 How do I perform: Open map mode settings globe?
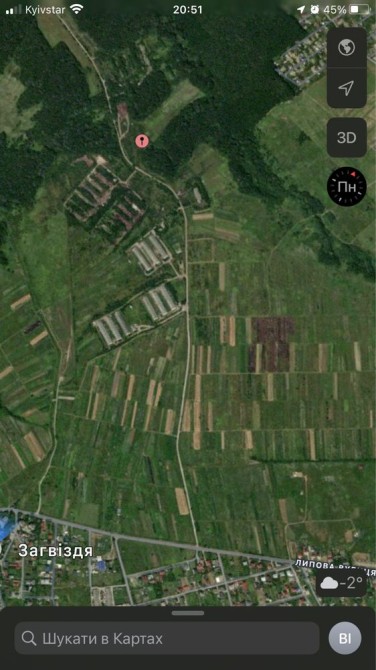[x=347, y=47]
